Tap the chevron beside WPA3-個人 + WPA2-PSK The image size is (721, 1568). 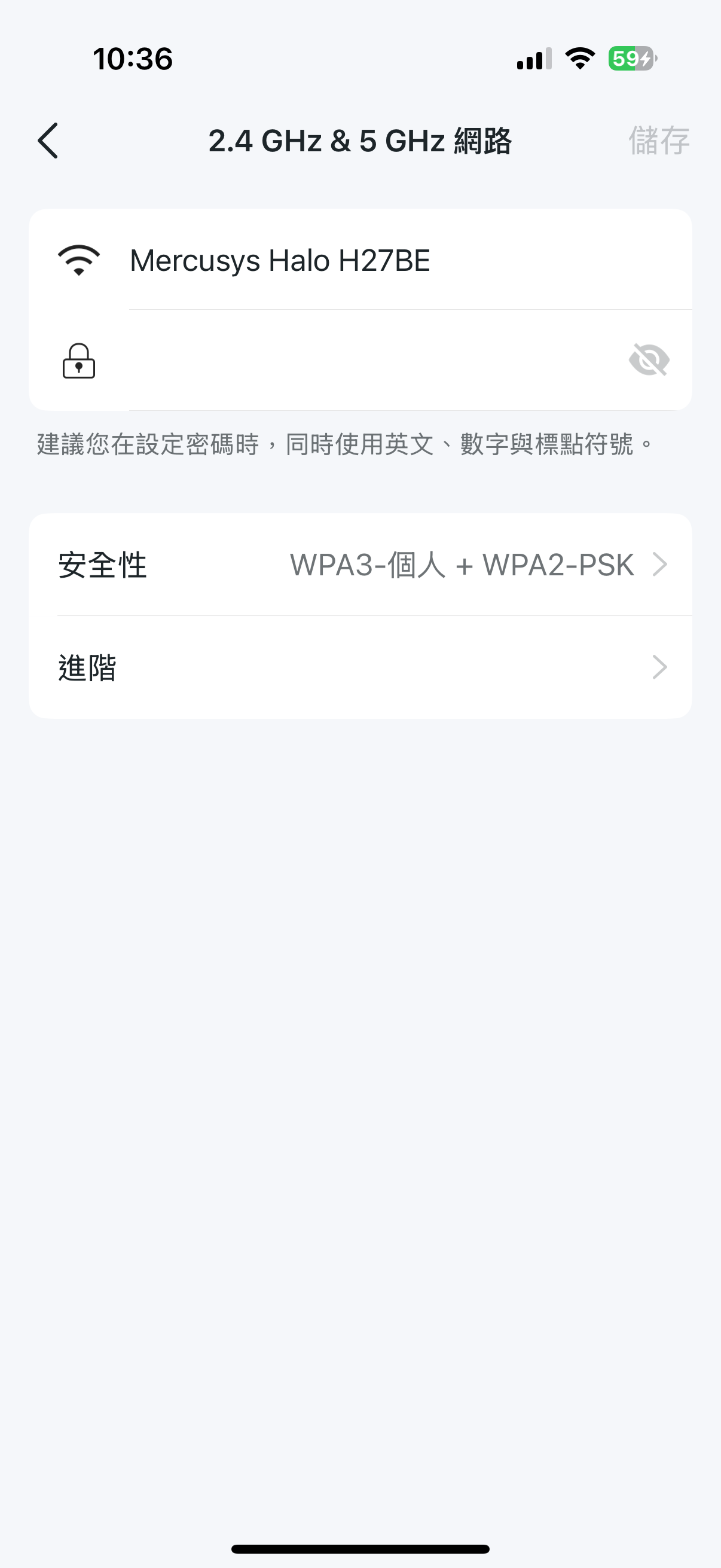[660, 565]
